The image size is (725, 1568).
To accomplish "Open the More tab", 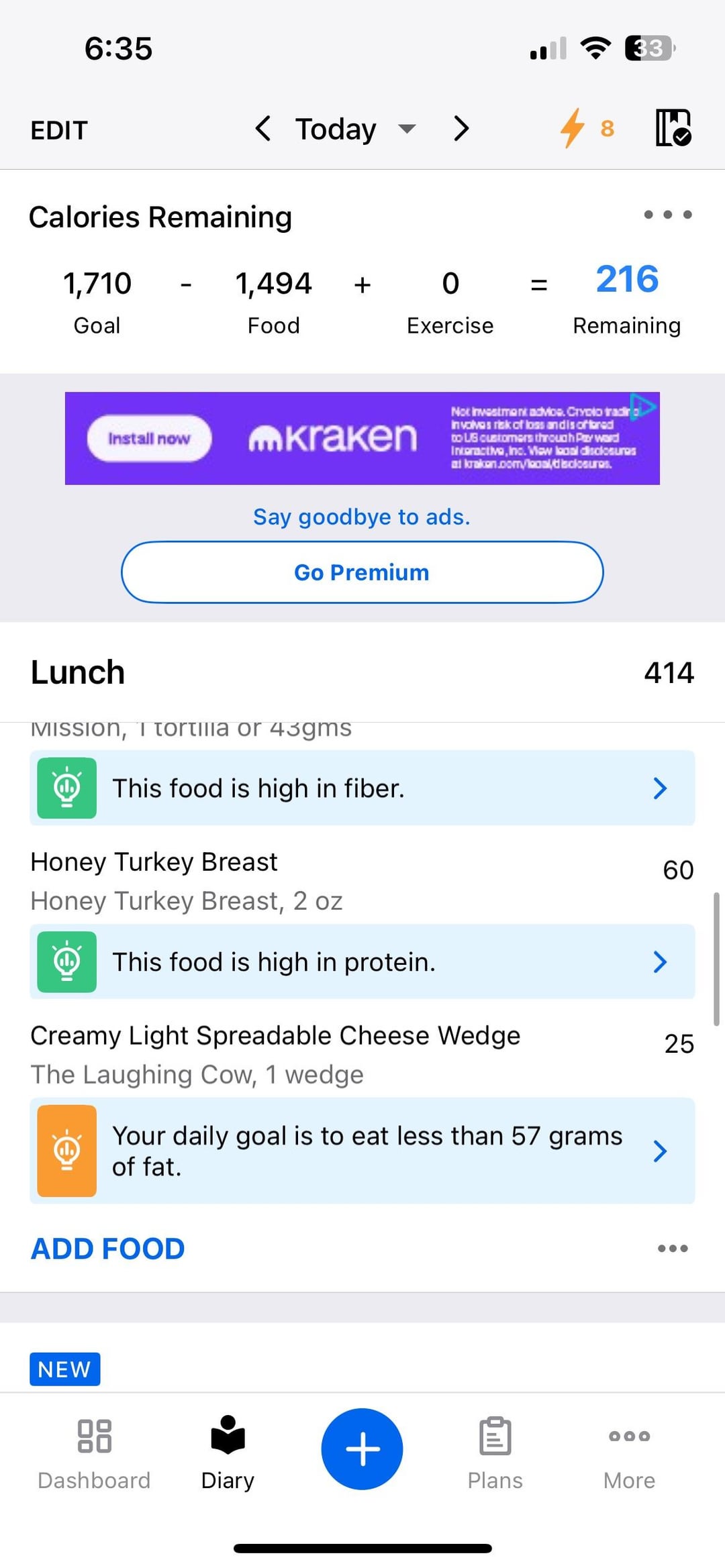I will (x=629, y=1451).
